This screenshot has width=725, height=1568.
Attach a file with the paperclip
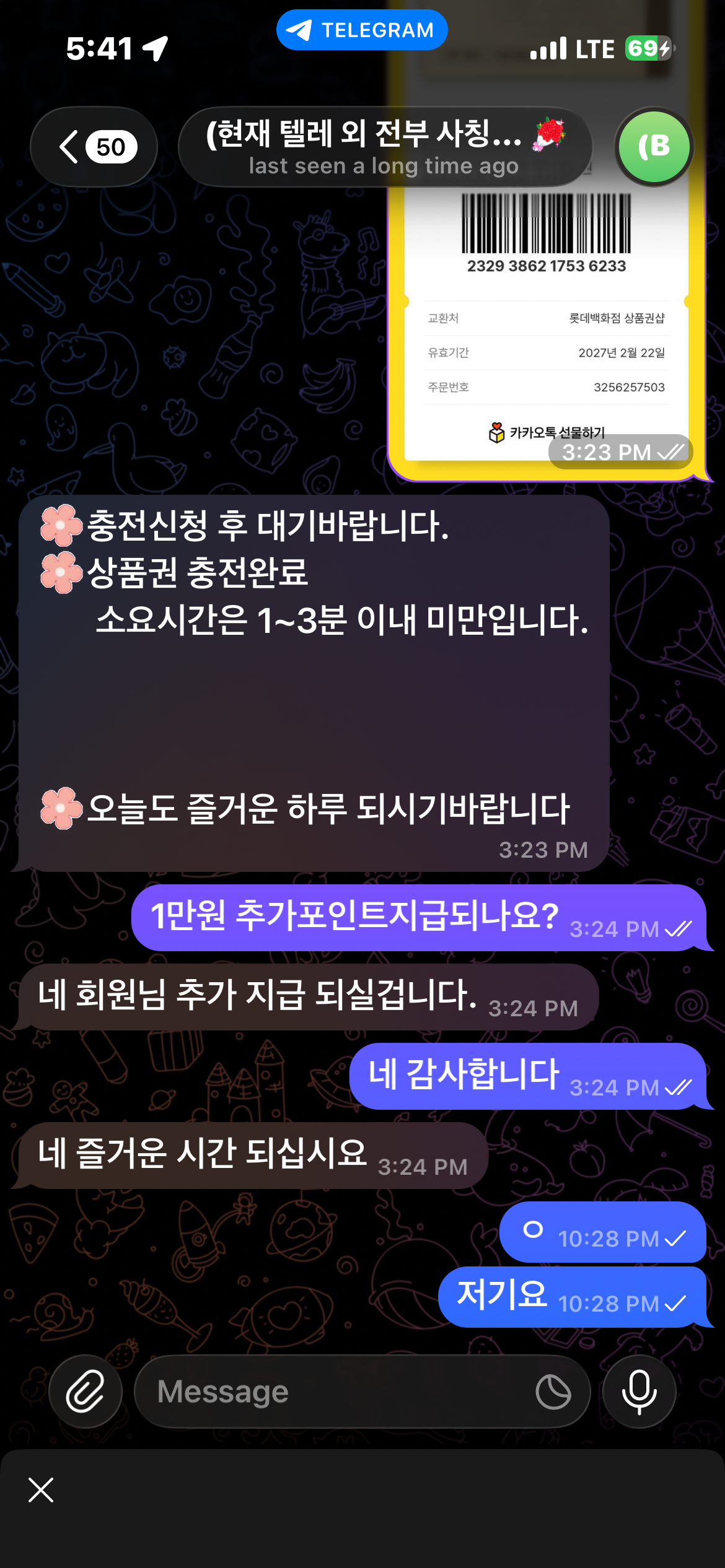pyautogui.click(x=86, y=1392)
